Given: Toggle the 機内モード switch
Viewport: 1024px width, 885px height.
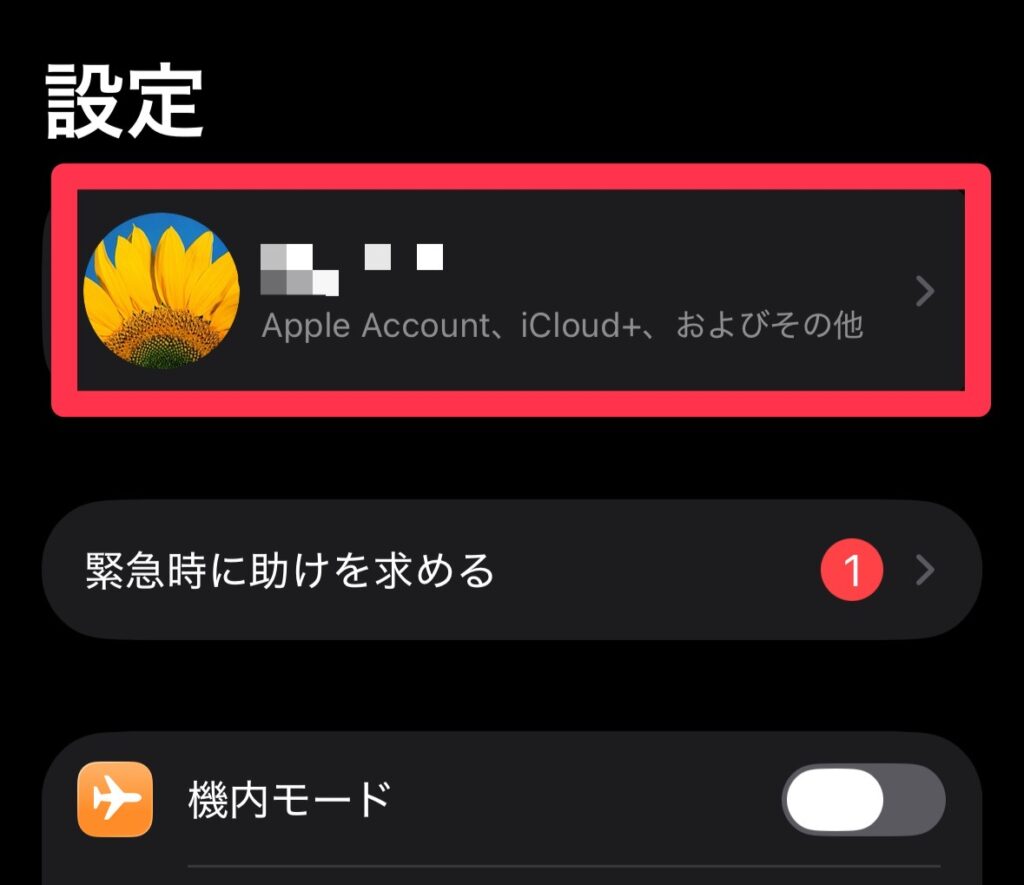Looking at the screenshot, I should (x=863, y=800).
